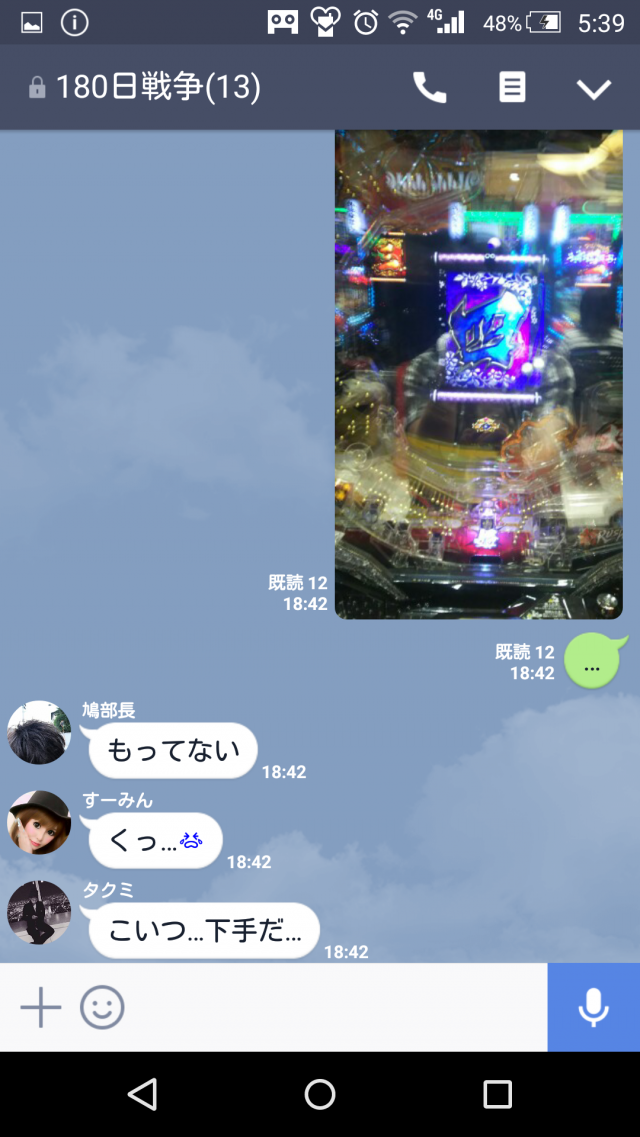Go back using the system back button
The width and height of the screenshot is (640, 1137).
143,1094
